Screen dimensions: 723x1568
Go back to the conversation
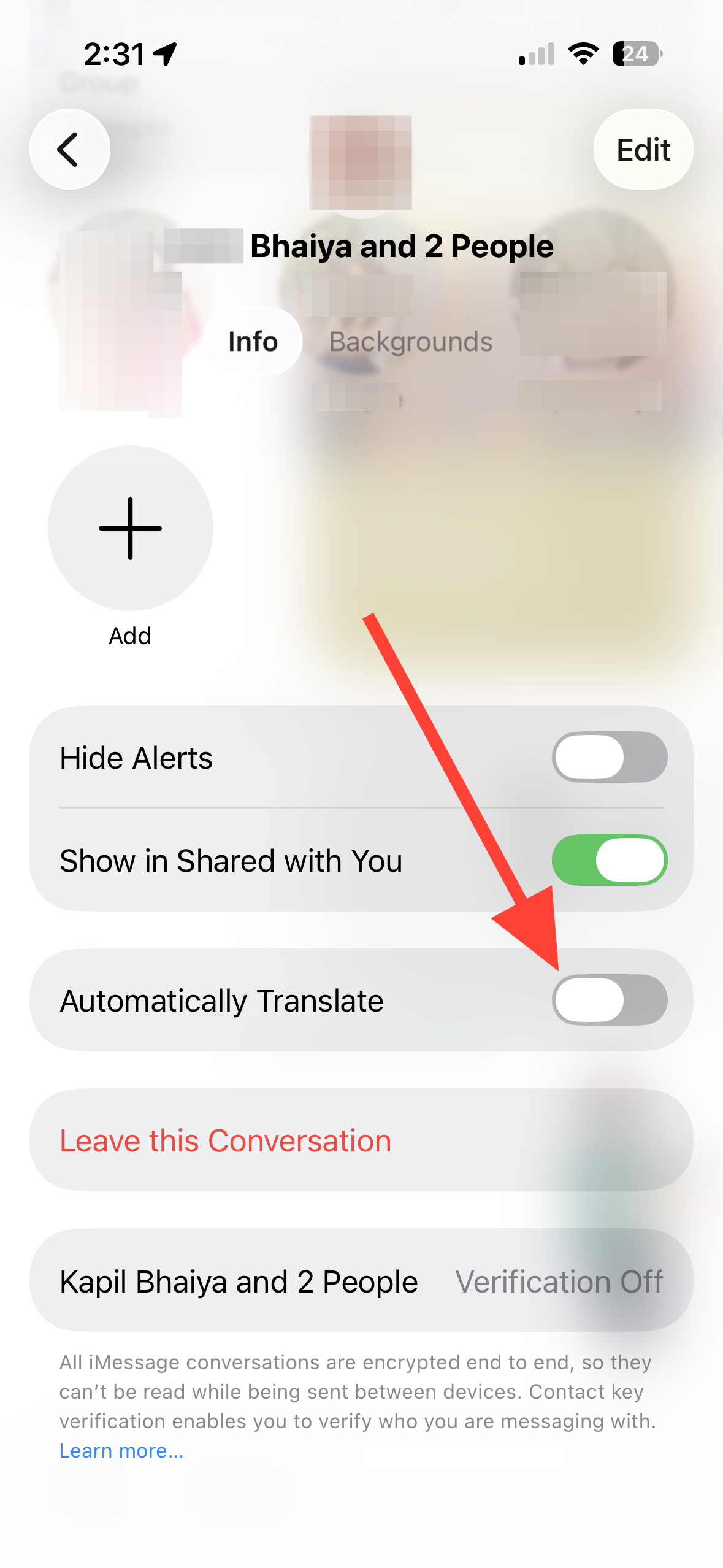click(x=69, y=149)
